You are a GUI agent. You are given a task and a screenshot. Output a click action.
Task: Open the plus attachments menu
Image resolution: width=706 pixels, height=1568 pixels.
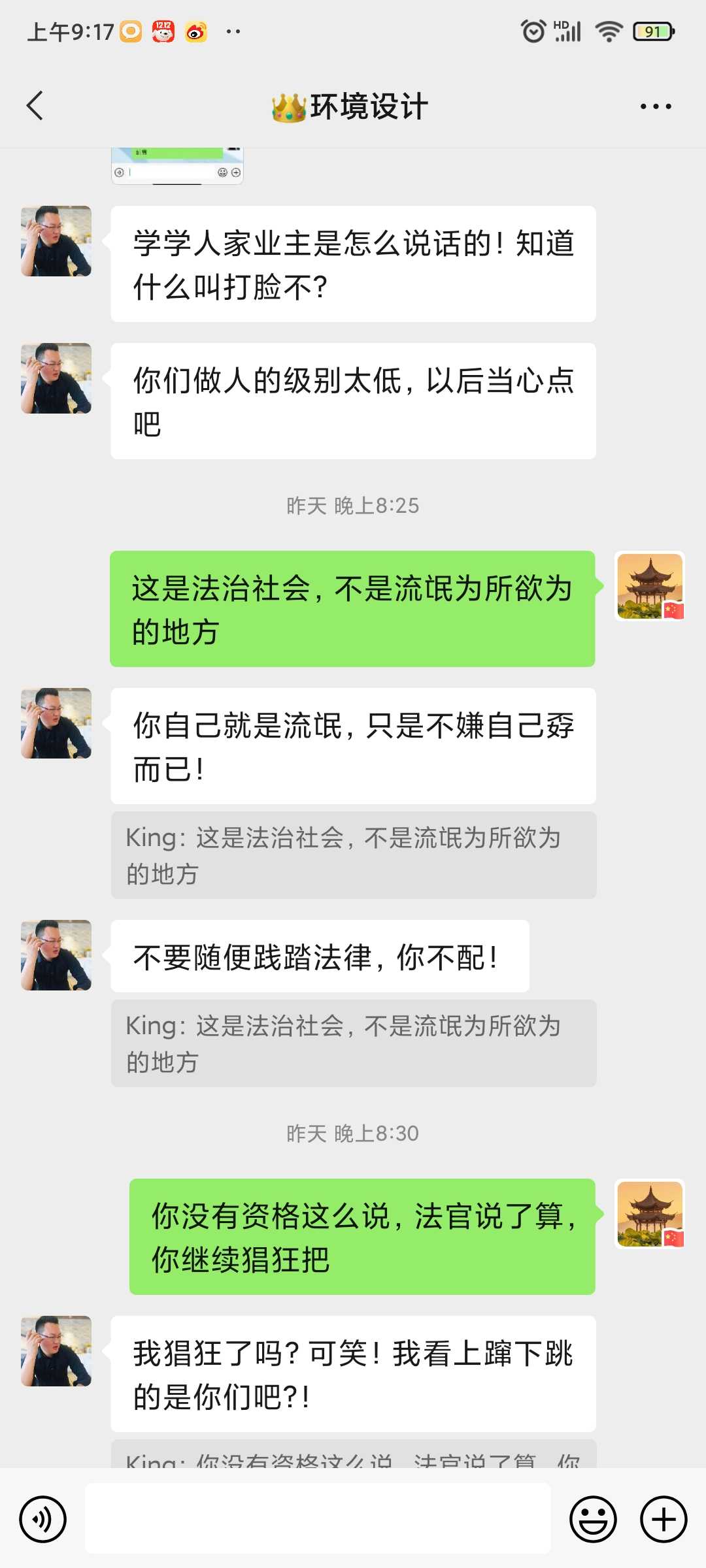663,1519
